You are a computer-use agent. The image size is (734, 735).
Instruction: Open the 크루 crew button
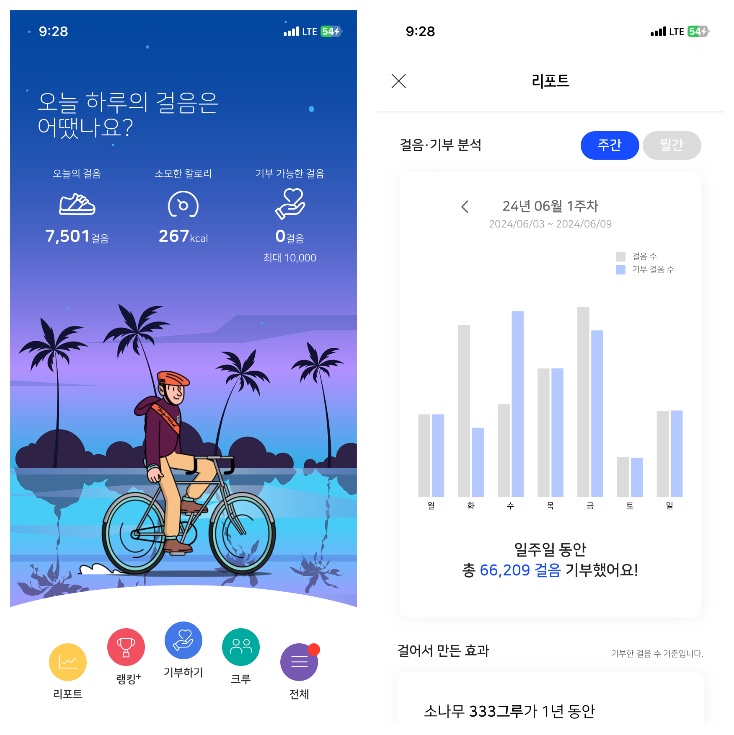(x=241, y=647)
